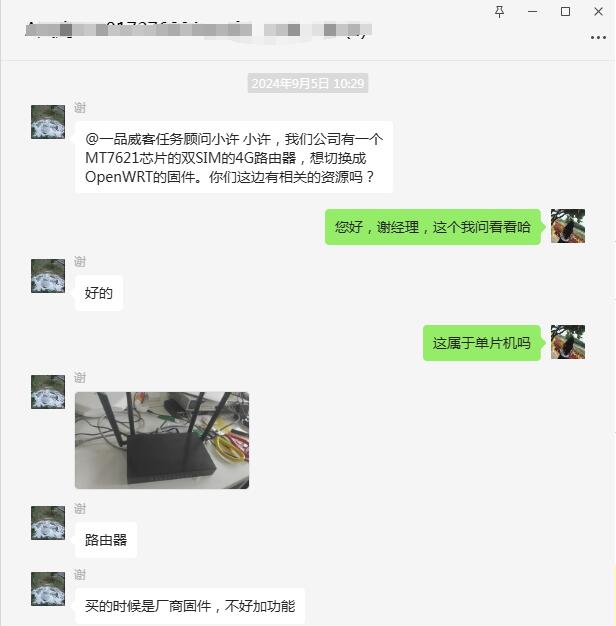
Task: Maximize the chat window
Action: 565,11
